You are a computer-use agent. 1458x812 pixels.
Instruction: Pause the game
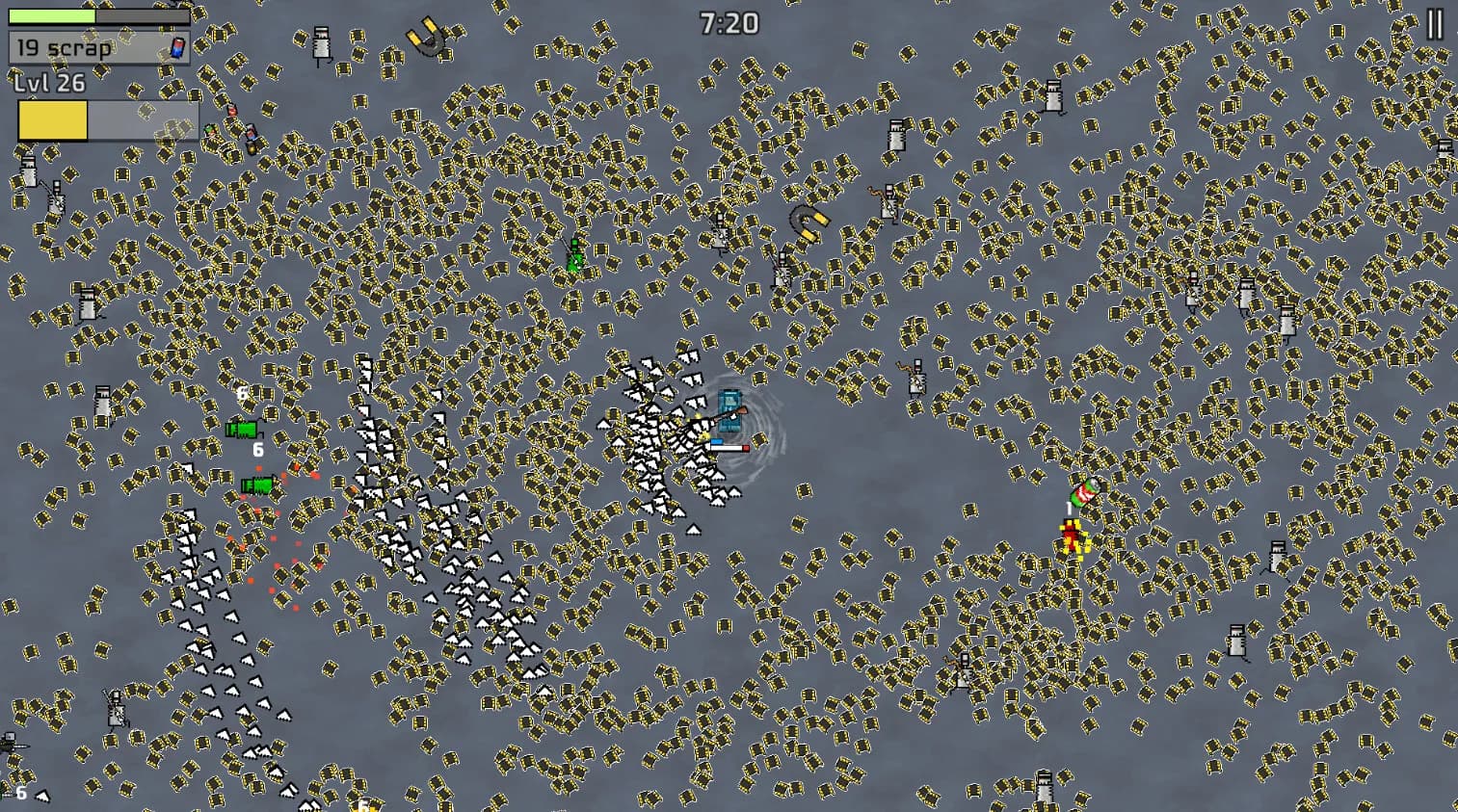pyautogui.click(x=1435, y=24)
